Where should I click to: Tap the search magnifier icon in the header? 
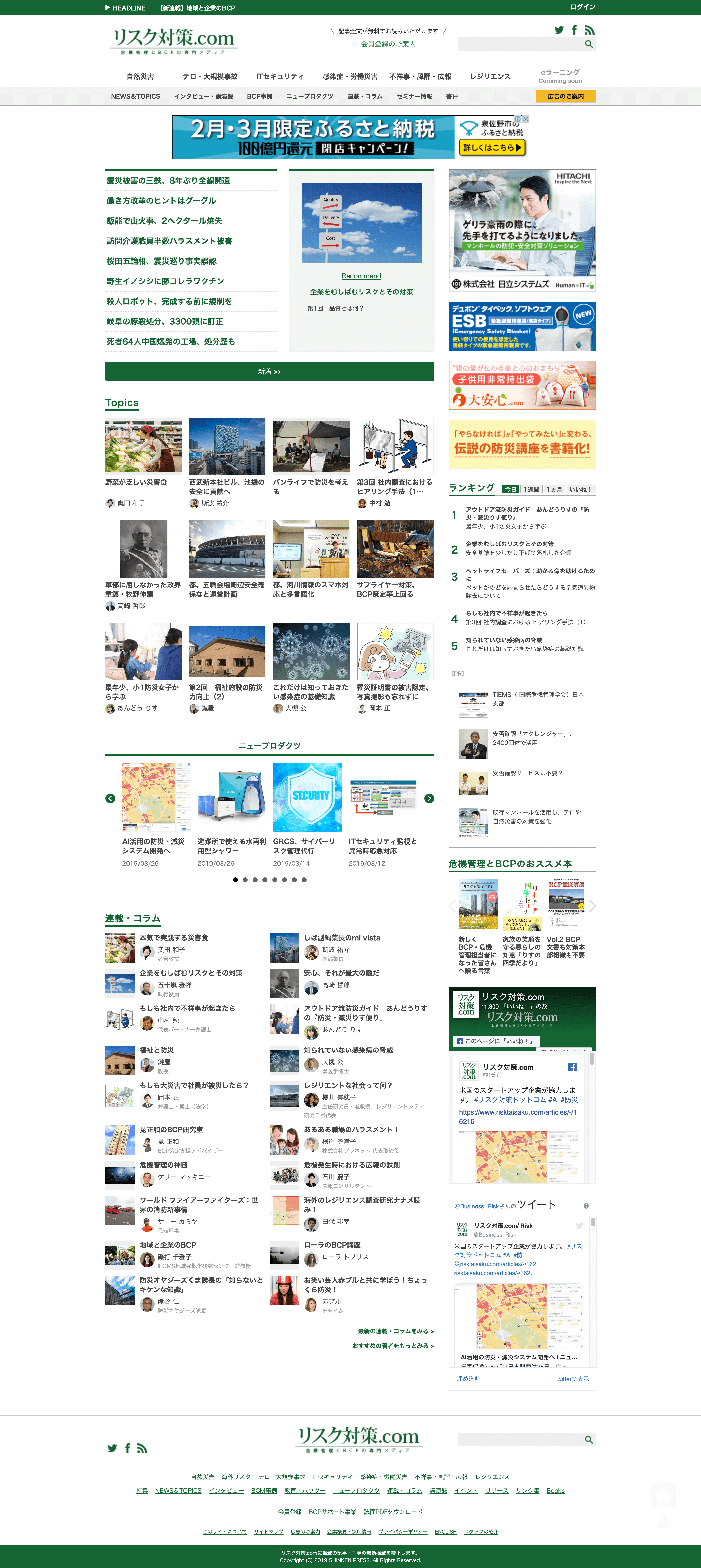coord(588,44)
